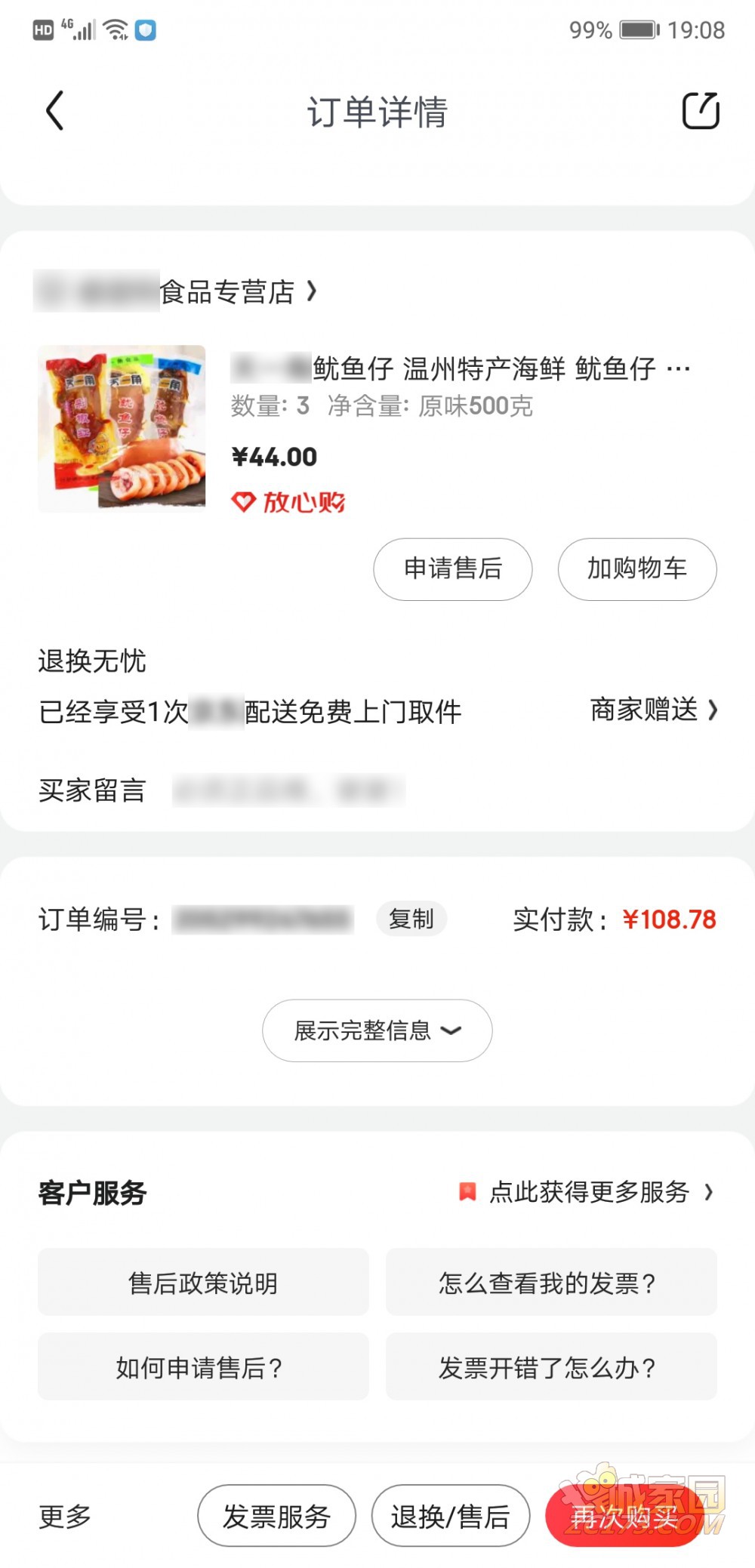Tap 申请售后 for this item
The width and height of the screenshot is (755, 1568).
pyautogui.click(x=452, y=568)
